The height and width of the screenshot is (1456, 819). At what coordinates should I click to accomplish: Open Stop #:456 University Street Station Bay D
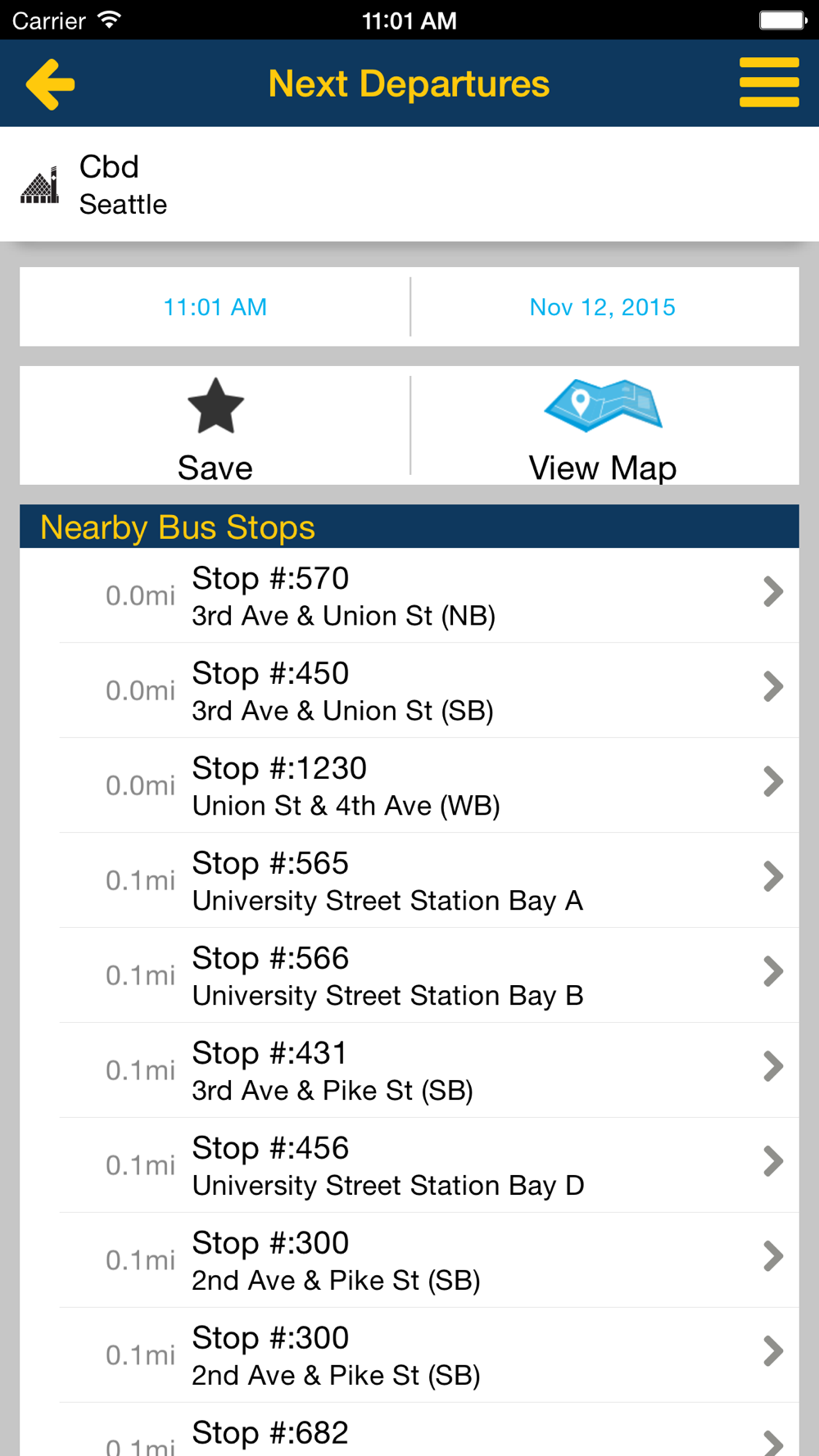(409, 1165)
